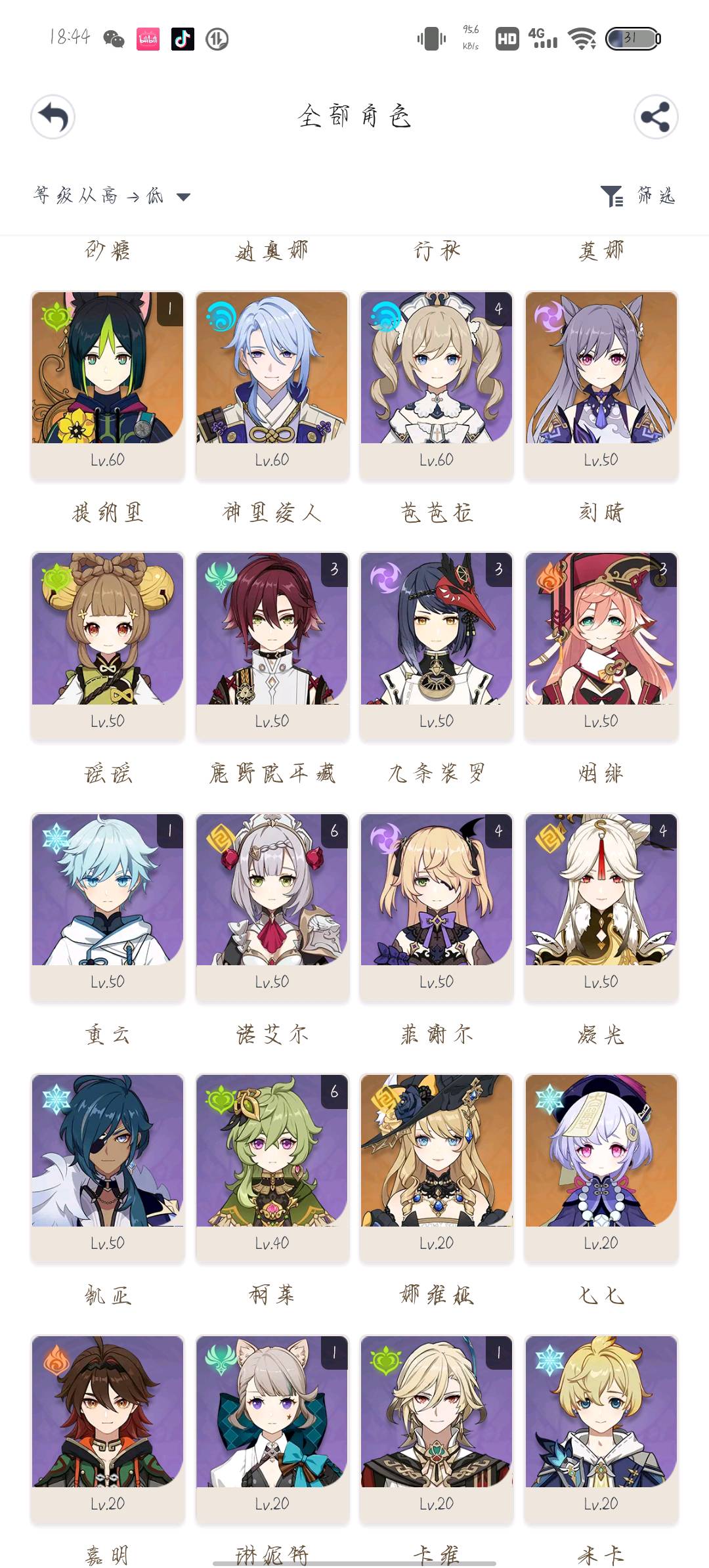Viewport: 709px width, 1568px height.
Task: View the 烟绯 card
Action: (x=601, y=645)
